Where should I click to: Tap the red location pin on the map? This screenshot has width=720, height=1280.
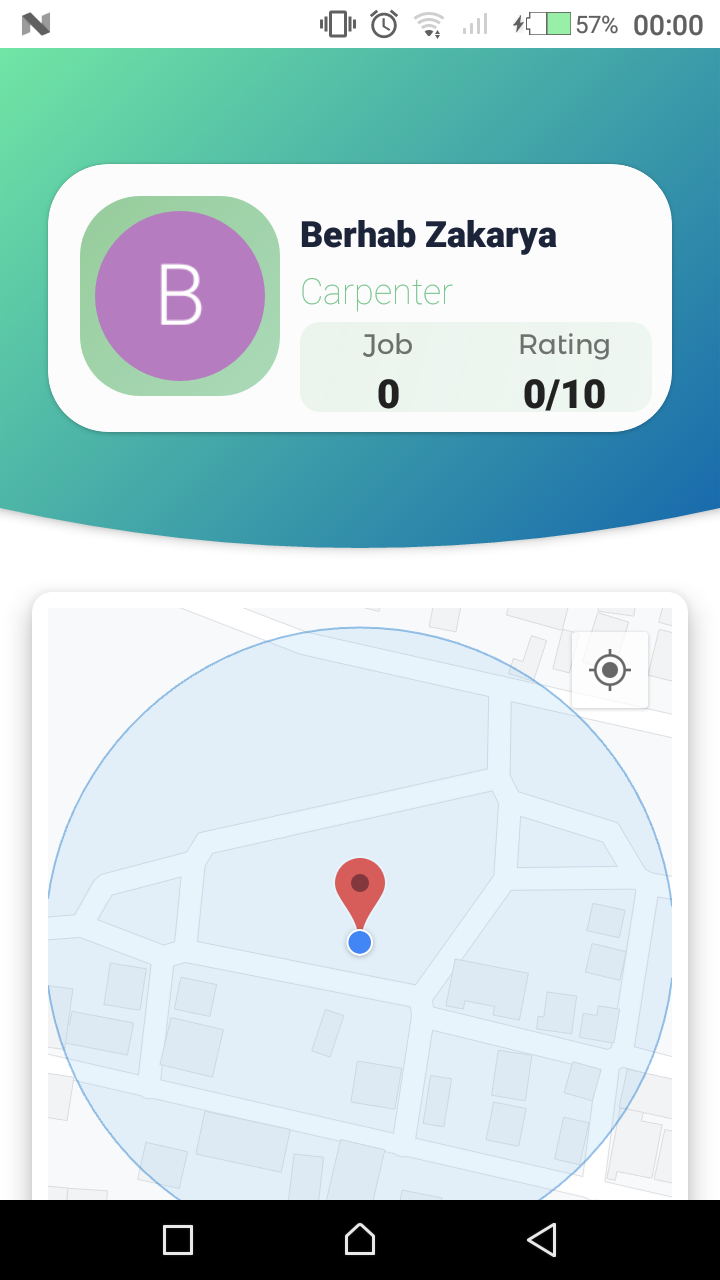(360, 887)
